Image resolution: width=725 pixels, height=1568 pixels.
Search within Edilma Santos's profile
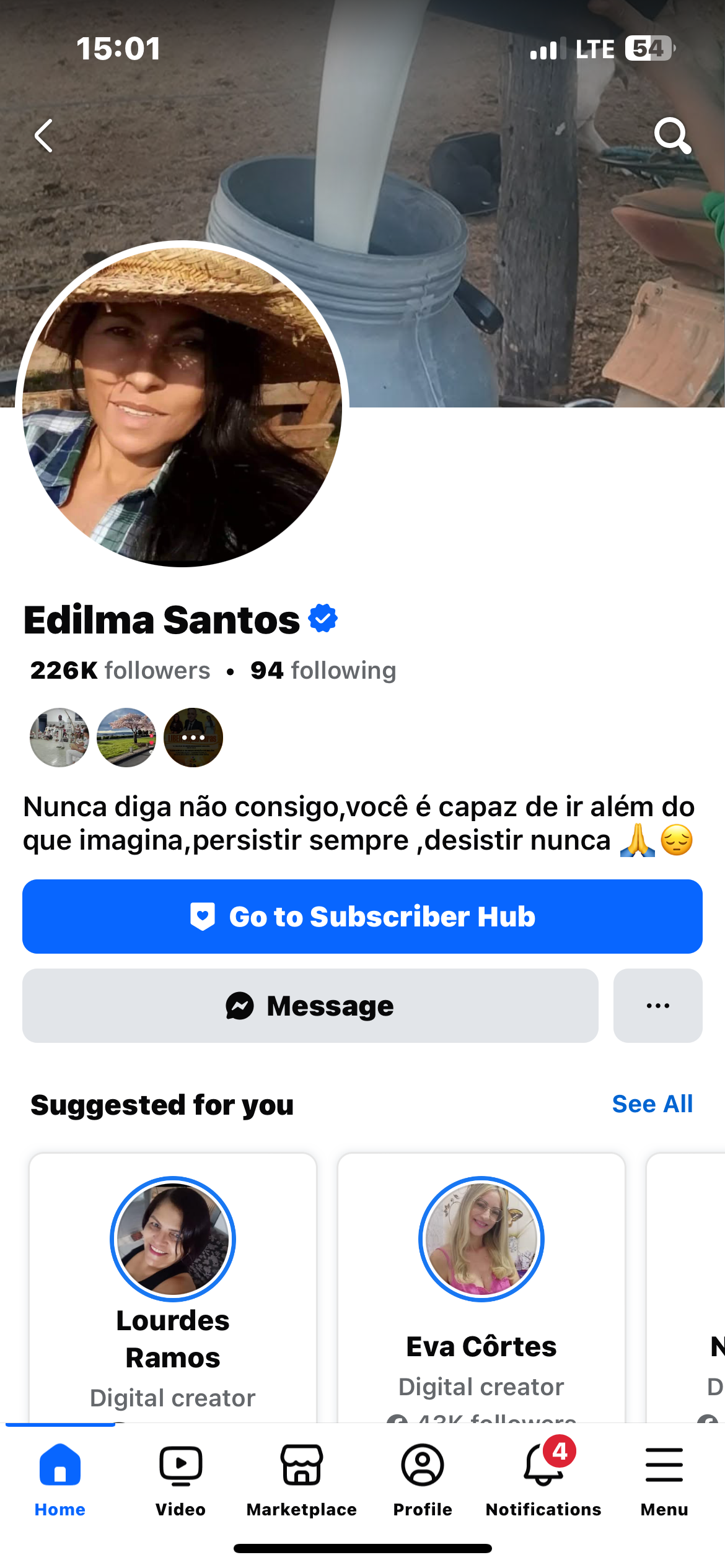pos(672,135)
